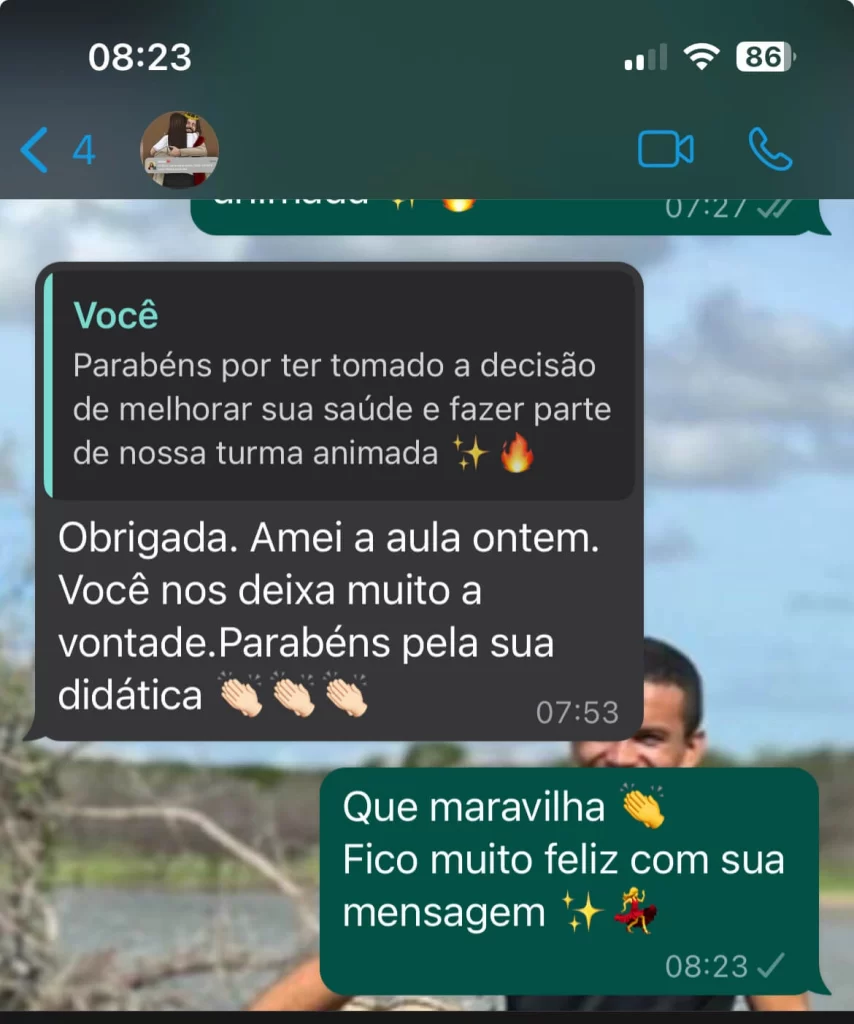854x1024 pixels.
Task: Start a voice call
Action: pyautogui.click(x=769, y=150)
